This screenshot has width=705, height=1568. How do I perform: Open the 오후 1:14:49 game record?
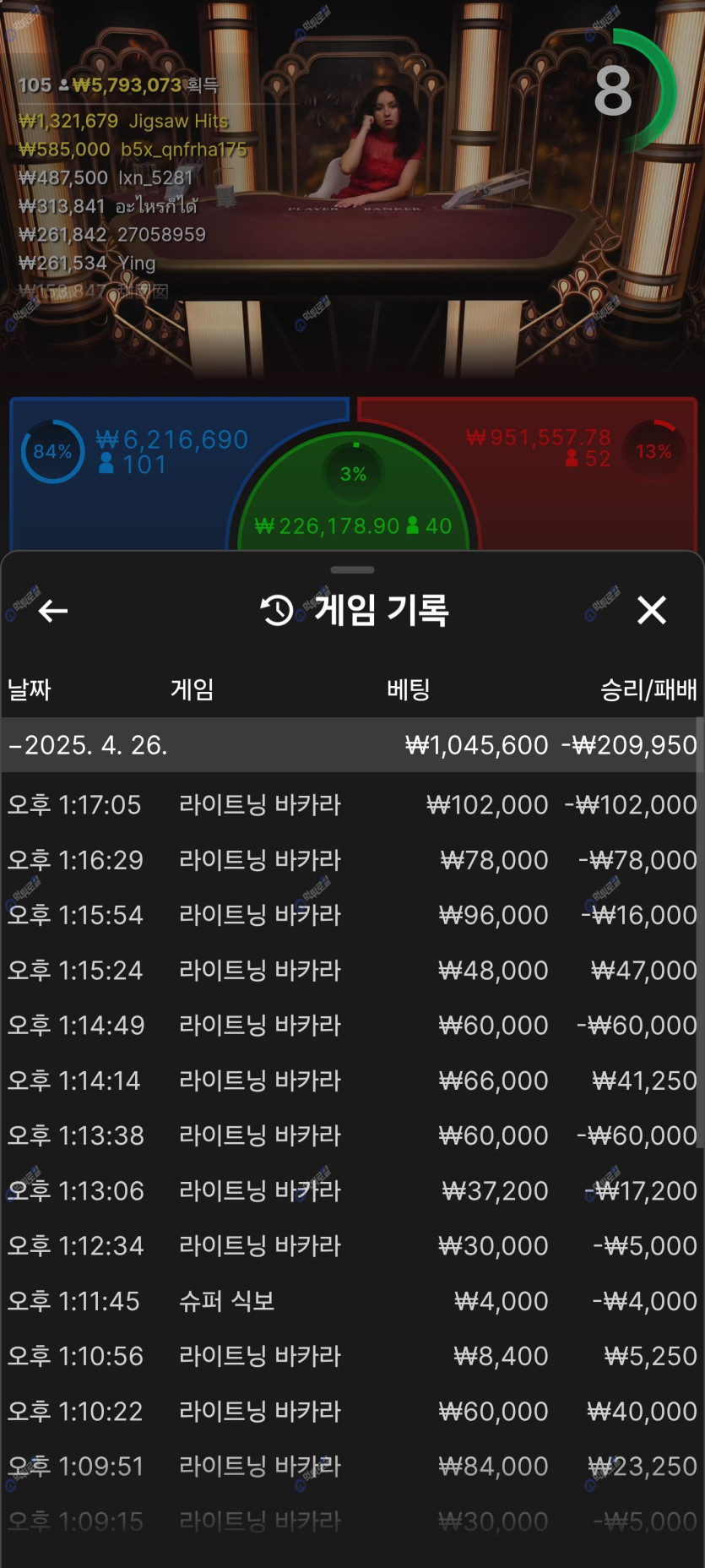click(352, 1026)
